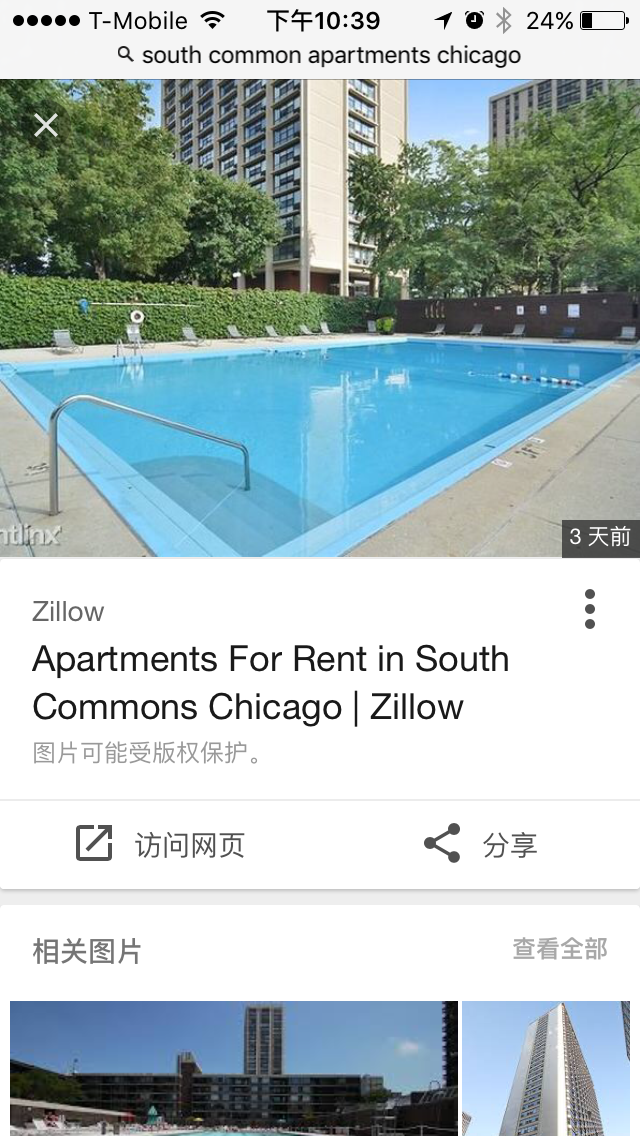640x1136 pixels.
Task: Open the pool photo full view
Action: click(x=320, y=320)
